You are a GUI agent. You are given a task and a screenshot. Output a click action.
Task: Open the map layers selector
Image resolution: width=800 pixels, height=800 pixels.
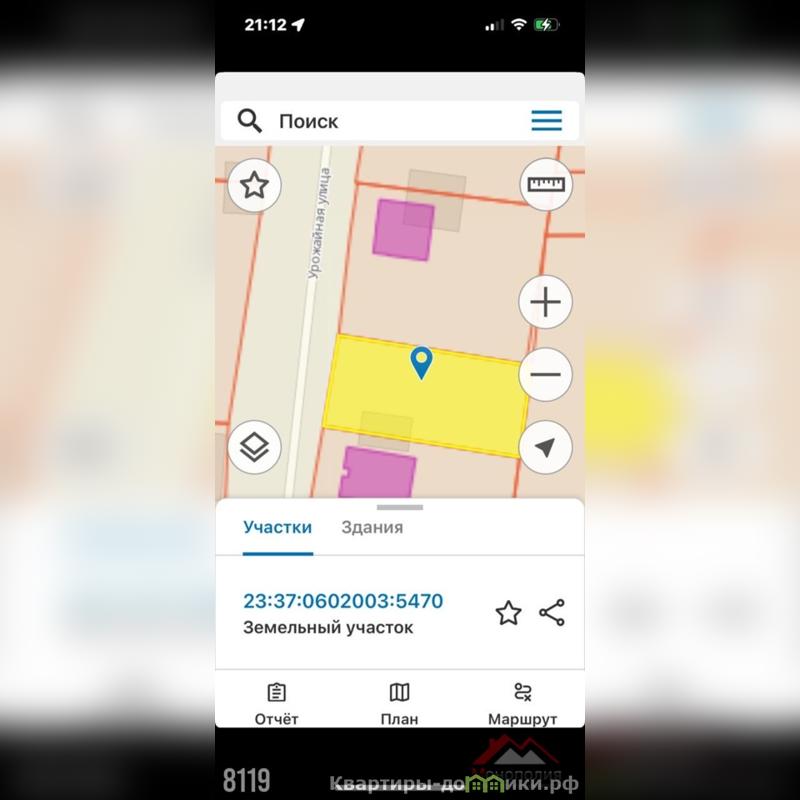point(254,447)
